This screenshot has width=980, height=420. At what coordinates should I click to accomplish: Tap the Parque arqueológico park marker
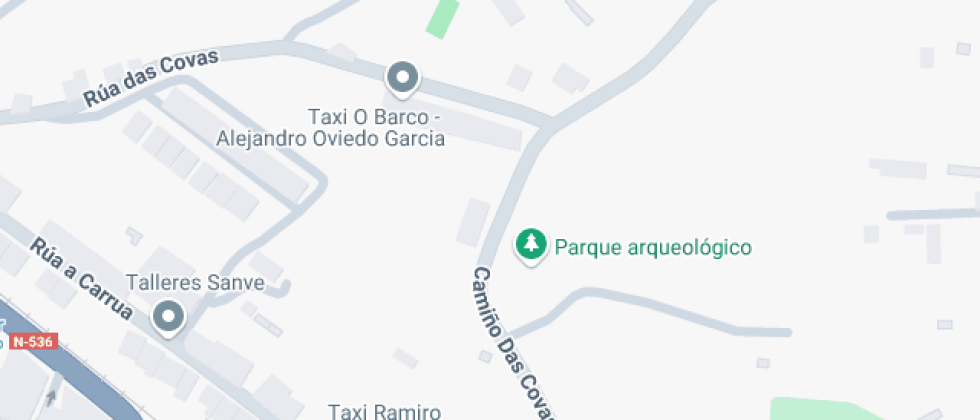click(x=531, y=243)
